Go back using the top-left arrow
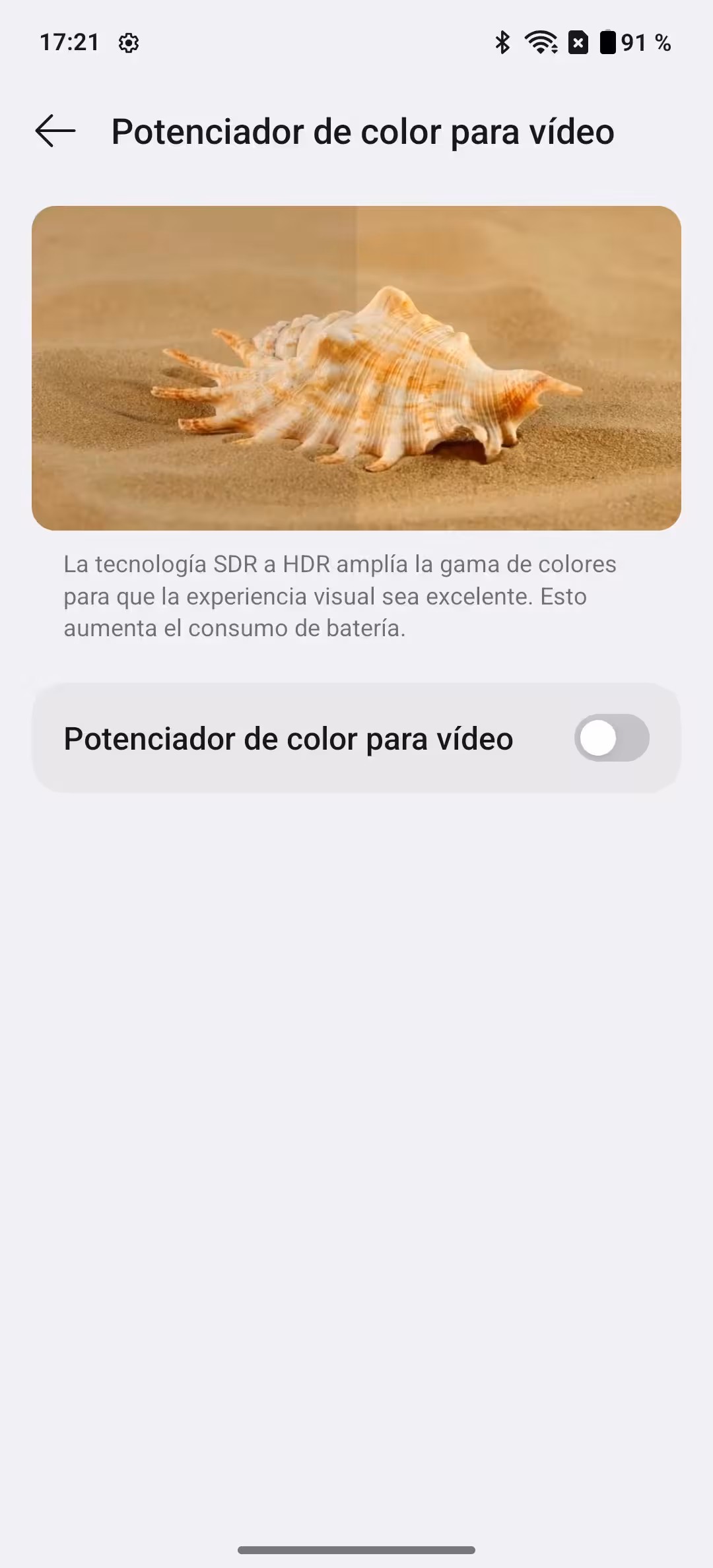Viewport: 713px width, 1568px height. point(55,131)
